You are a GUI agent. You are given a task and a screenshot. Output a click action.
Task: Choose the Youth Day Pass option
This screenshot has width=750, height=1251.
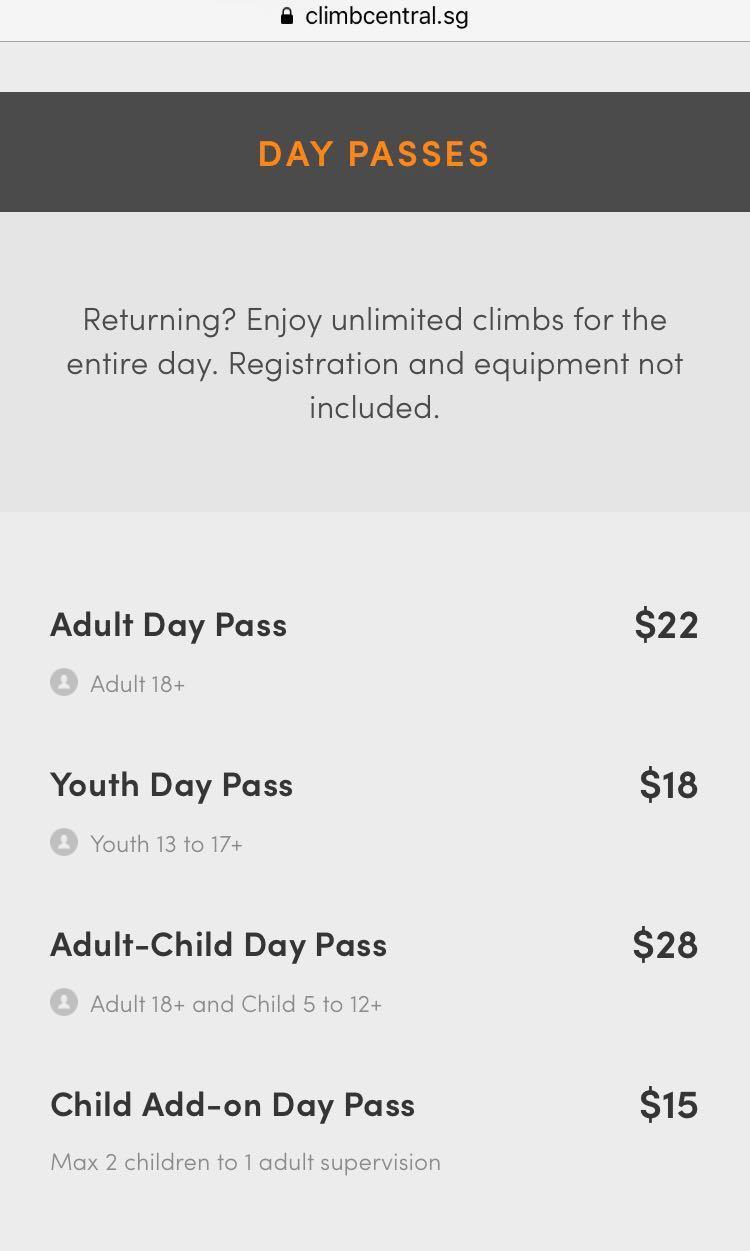click(x=171, y=784)
